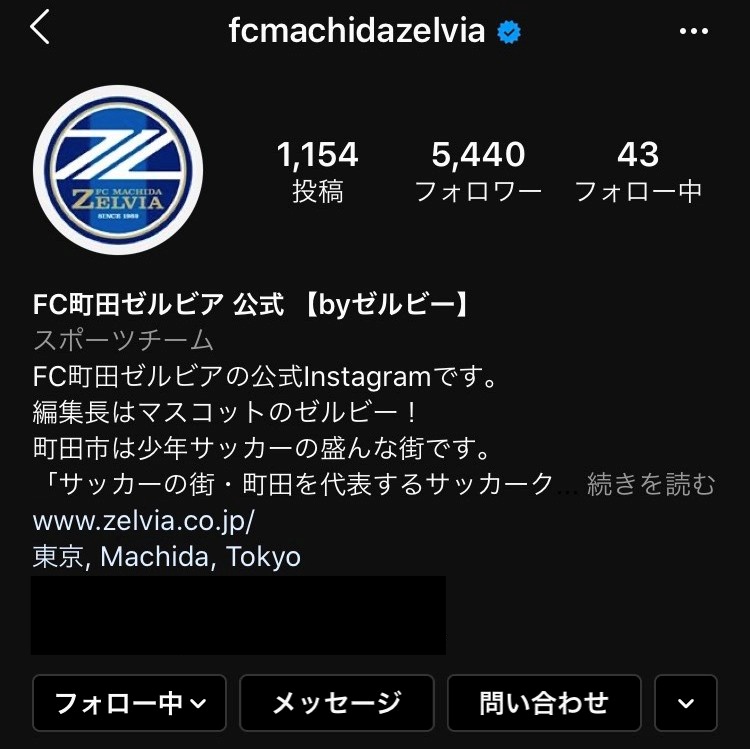This screenshot has width=750, height=749.
Task: Go back using the top-left arrow
Action: [x=40, y=29]
